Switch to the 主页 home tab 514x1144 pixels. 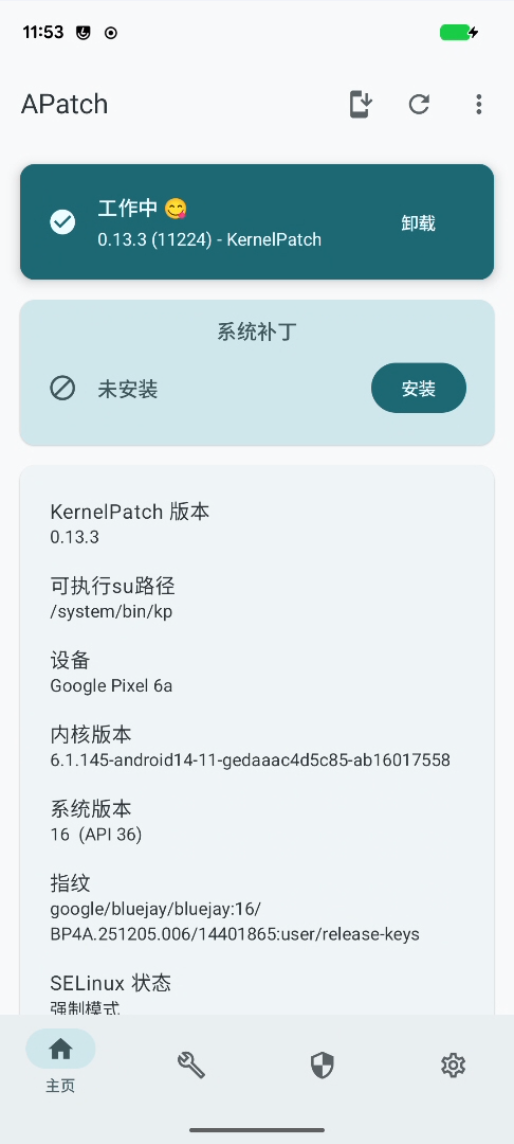coord(61,1062)
